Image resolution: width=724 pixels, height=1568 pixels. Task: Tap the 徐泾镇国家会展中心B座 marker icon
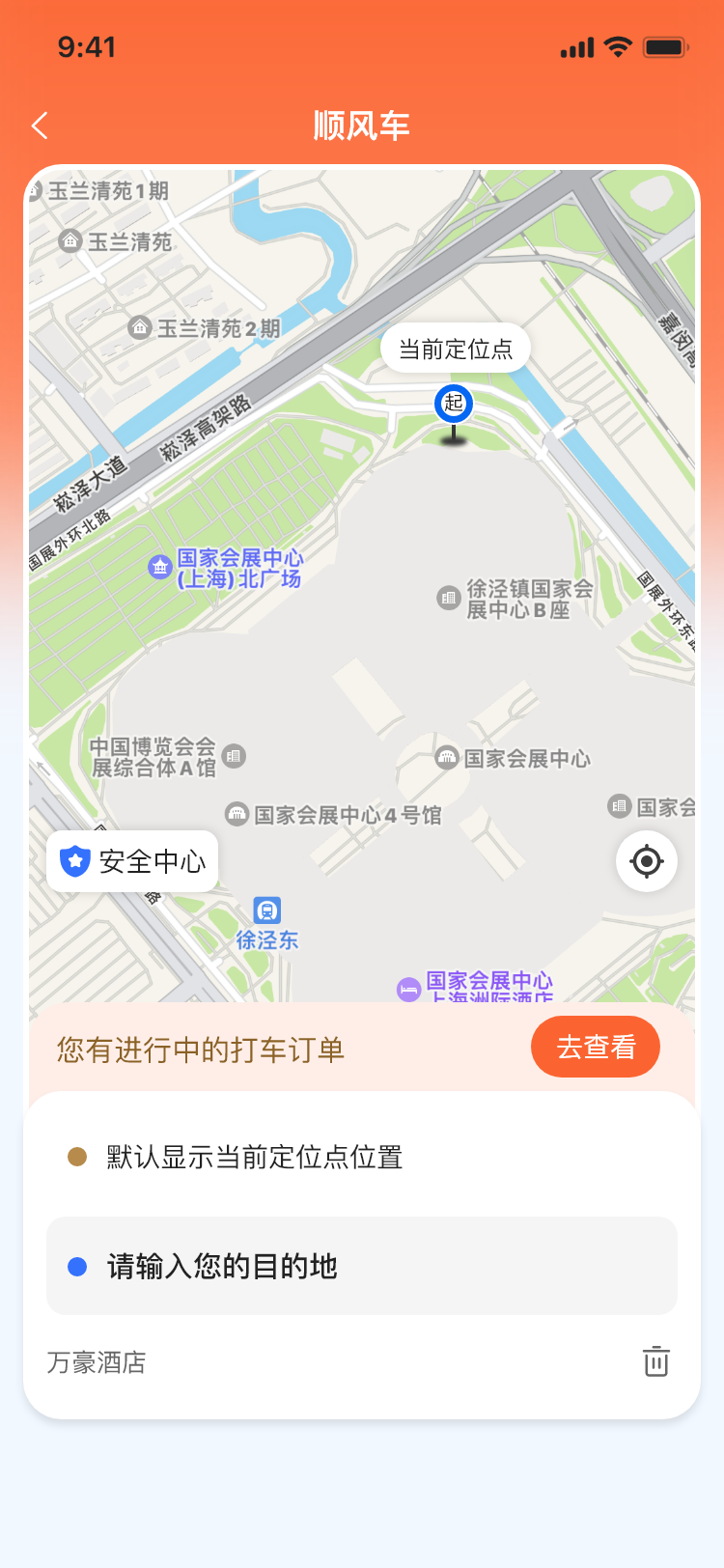pos(448,599)
